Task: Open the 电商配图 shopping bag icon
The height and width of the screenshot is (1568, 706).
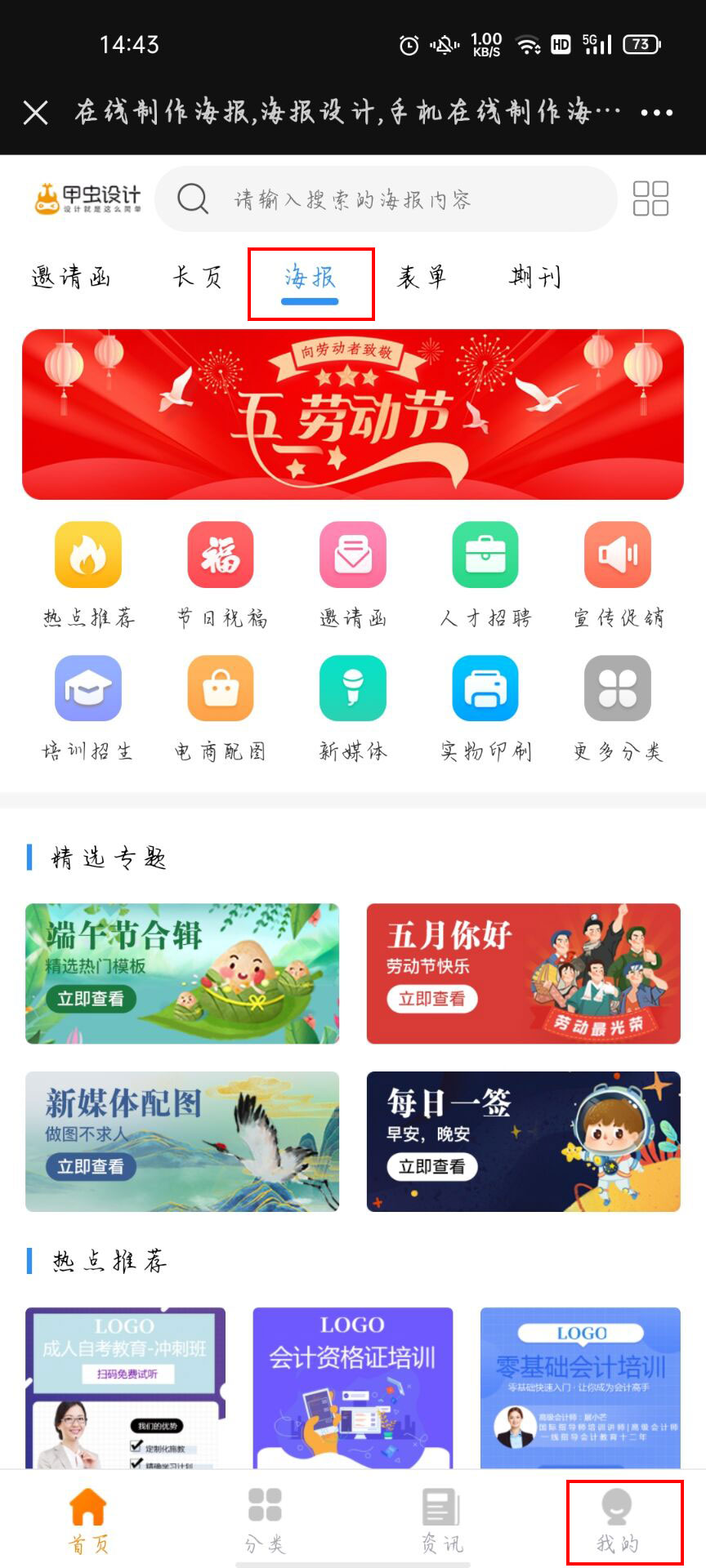Action: (x=220, y=688)
